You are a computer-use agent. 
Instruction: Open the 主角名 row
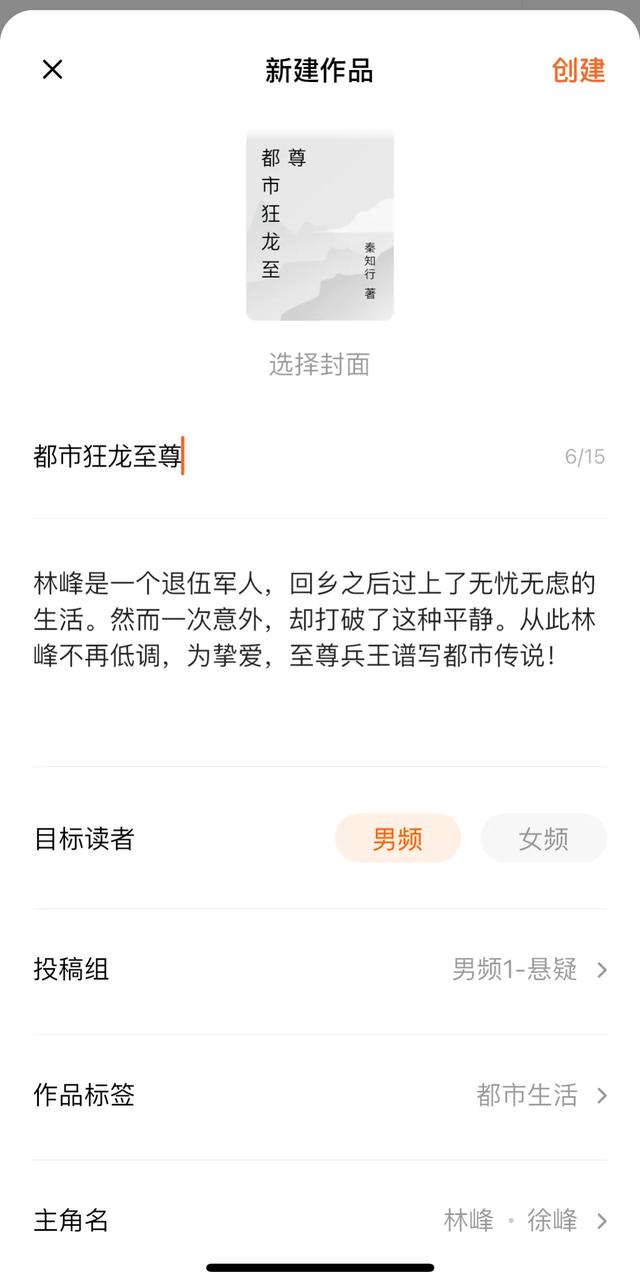tap(320, 1221)
